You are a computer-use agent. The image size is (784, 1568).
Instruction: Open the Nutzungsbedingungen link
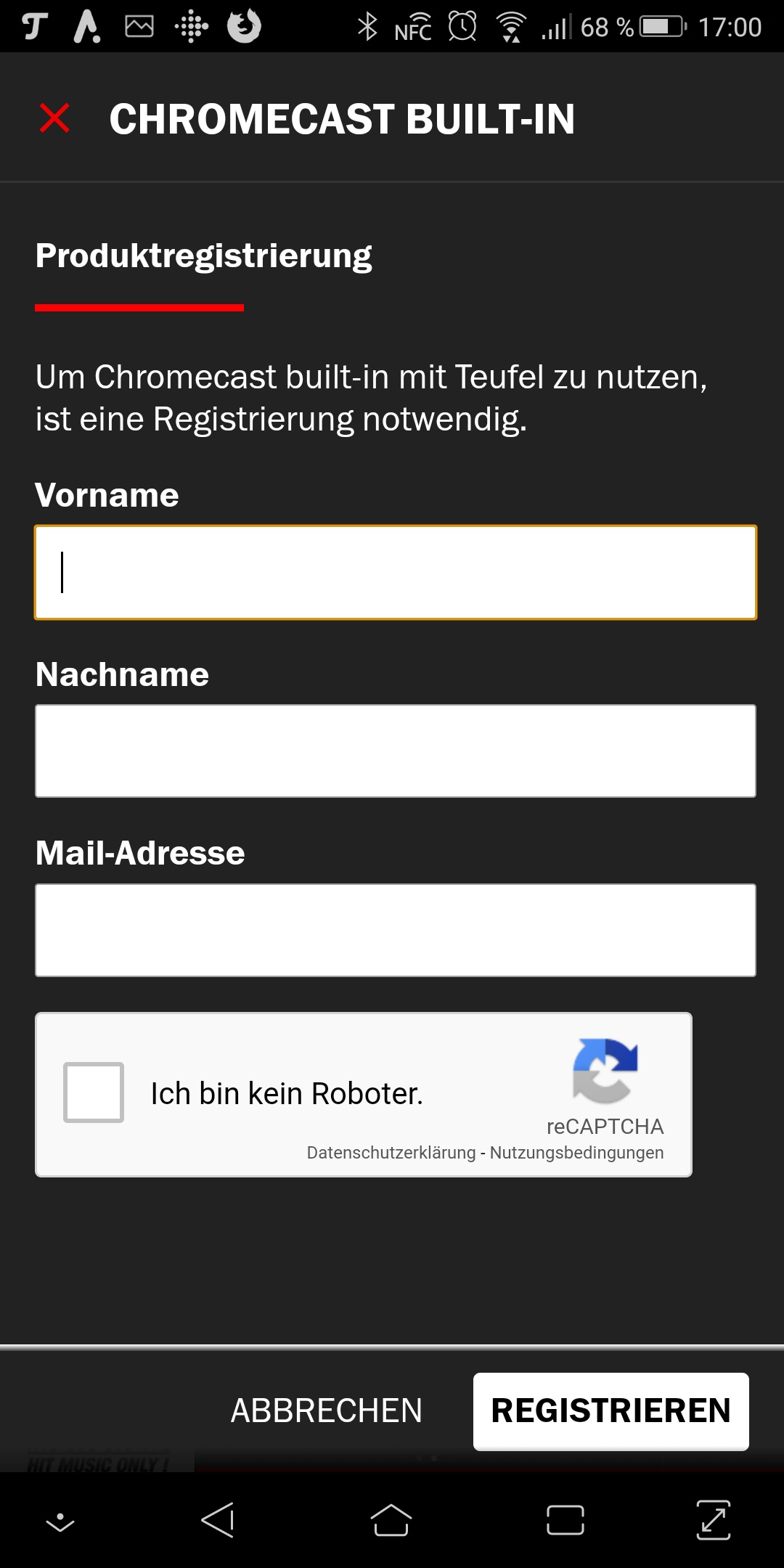(x=576, y=1153)
